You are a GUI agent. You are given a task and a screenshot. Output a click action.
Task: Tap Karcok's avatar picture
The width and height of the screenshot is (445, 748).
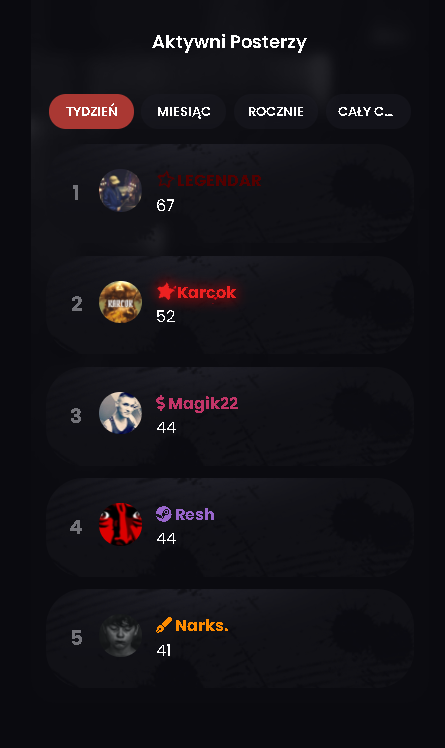[x=120, y=302]
